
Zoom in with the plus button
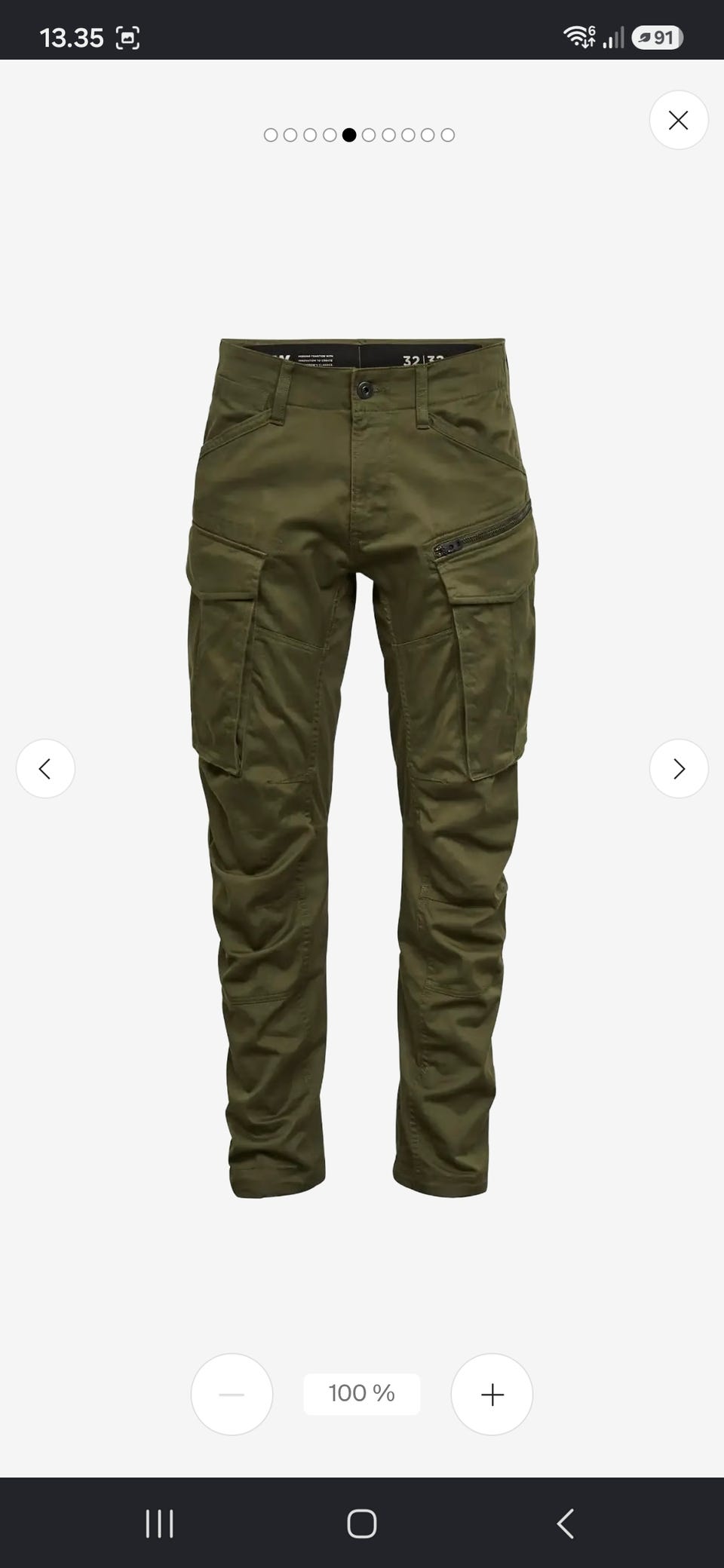point(492,1394)
